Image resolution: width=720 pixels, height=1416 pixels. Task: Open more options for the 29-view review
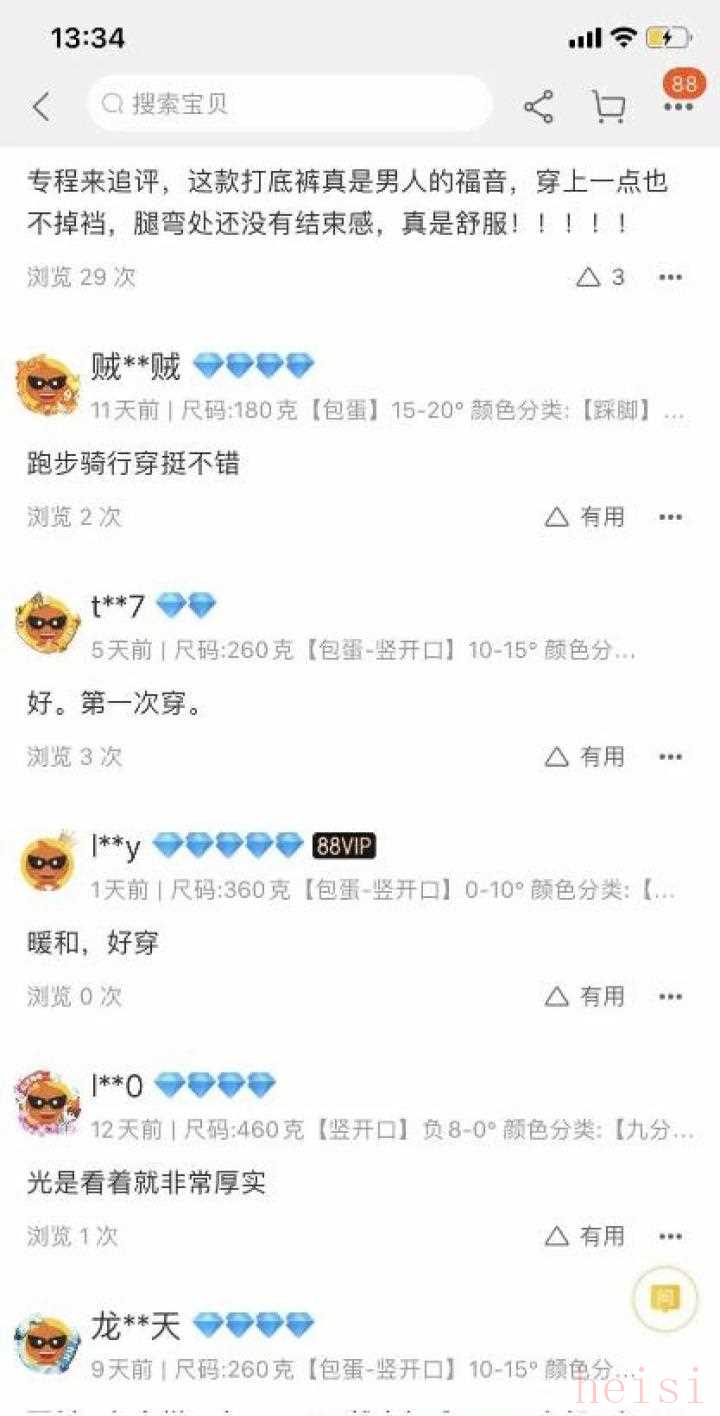tap(670, 277)
